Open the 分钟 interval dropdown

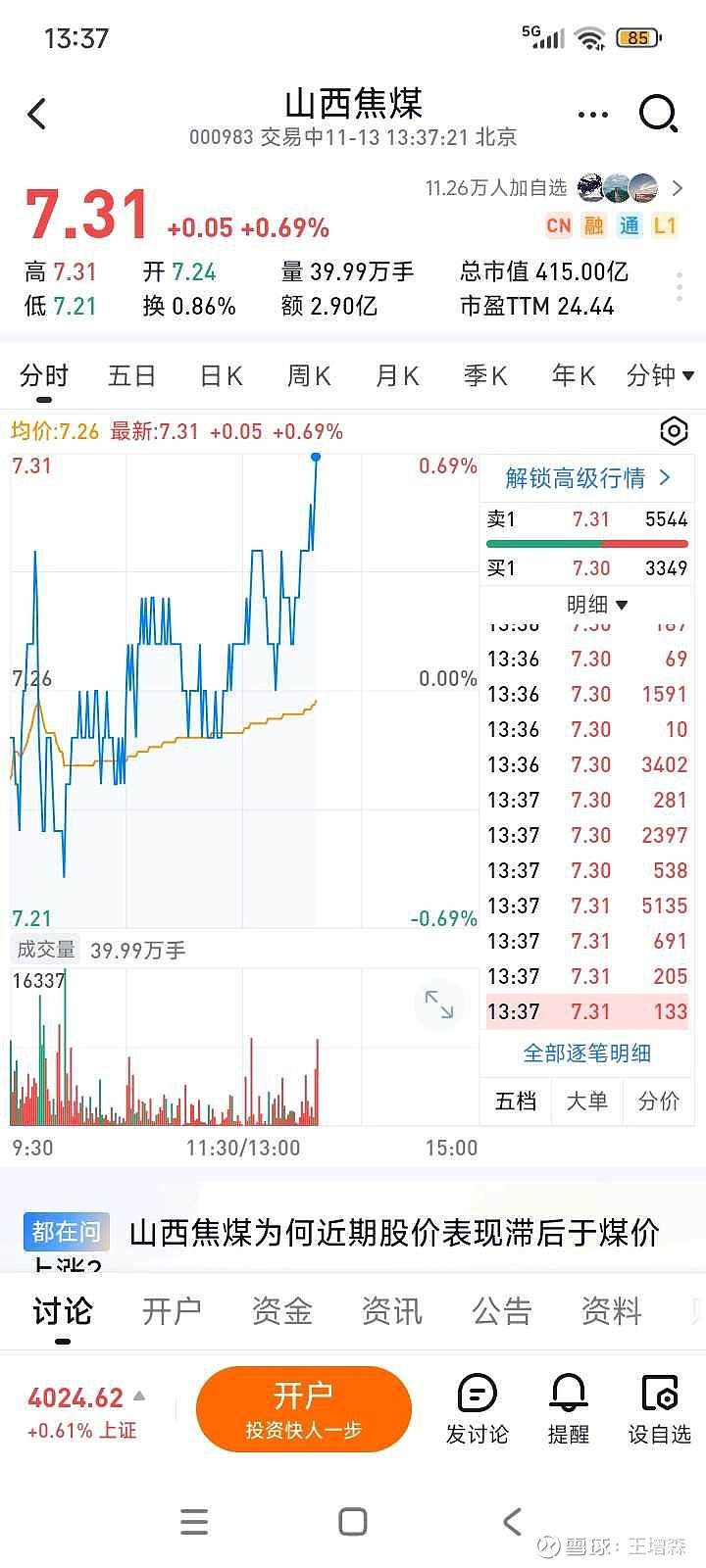[659, 375]
